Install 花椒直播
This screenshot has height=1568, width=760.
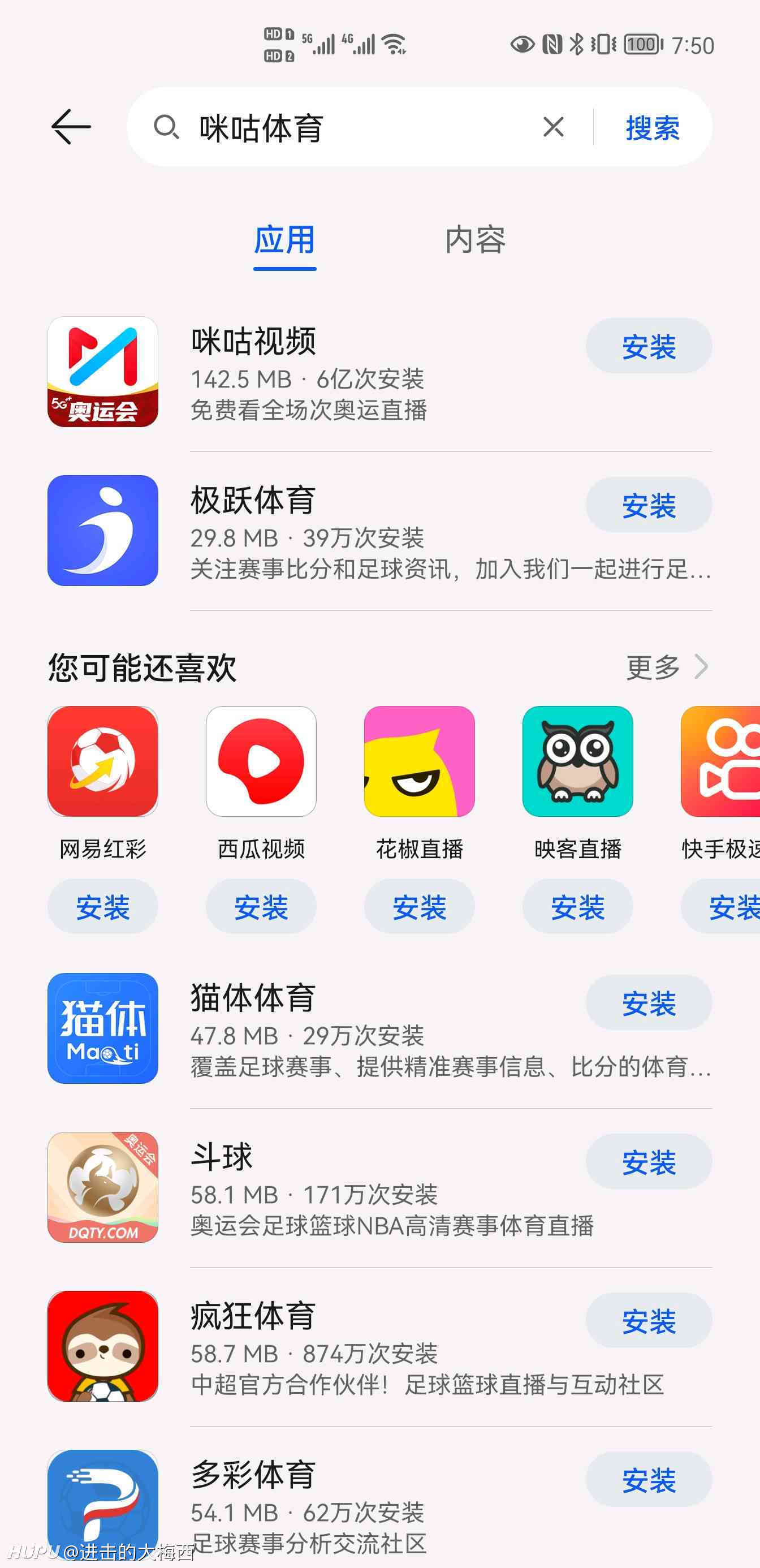(419, 907)
